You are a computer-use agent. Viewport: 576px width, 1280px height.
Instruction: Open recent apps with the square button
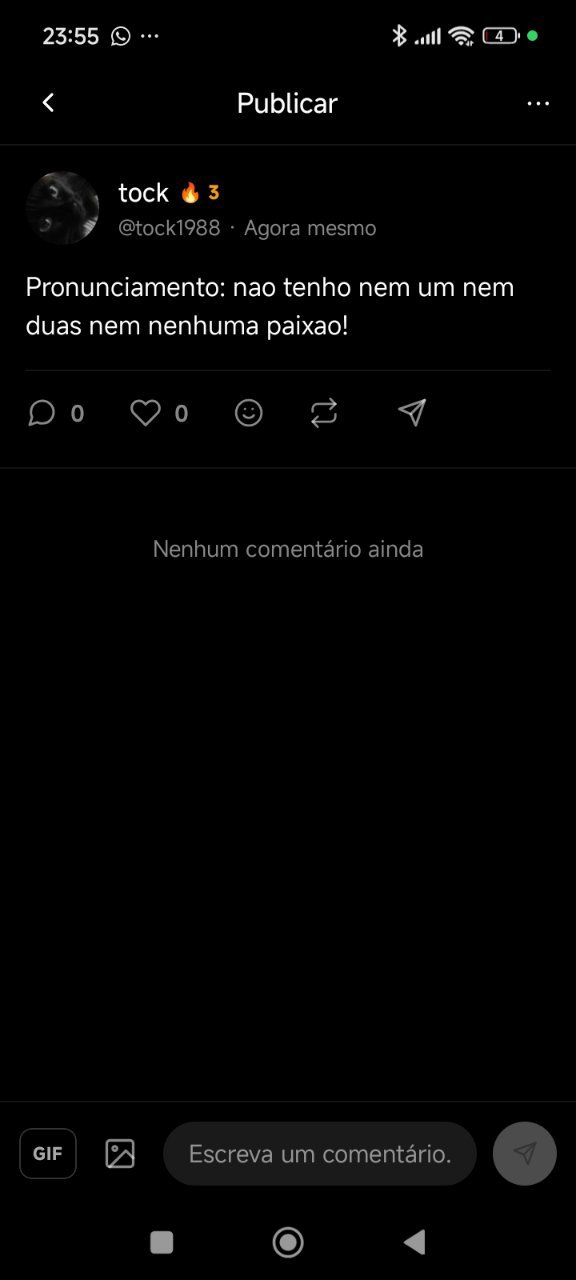tap(161, 1242)
